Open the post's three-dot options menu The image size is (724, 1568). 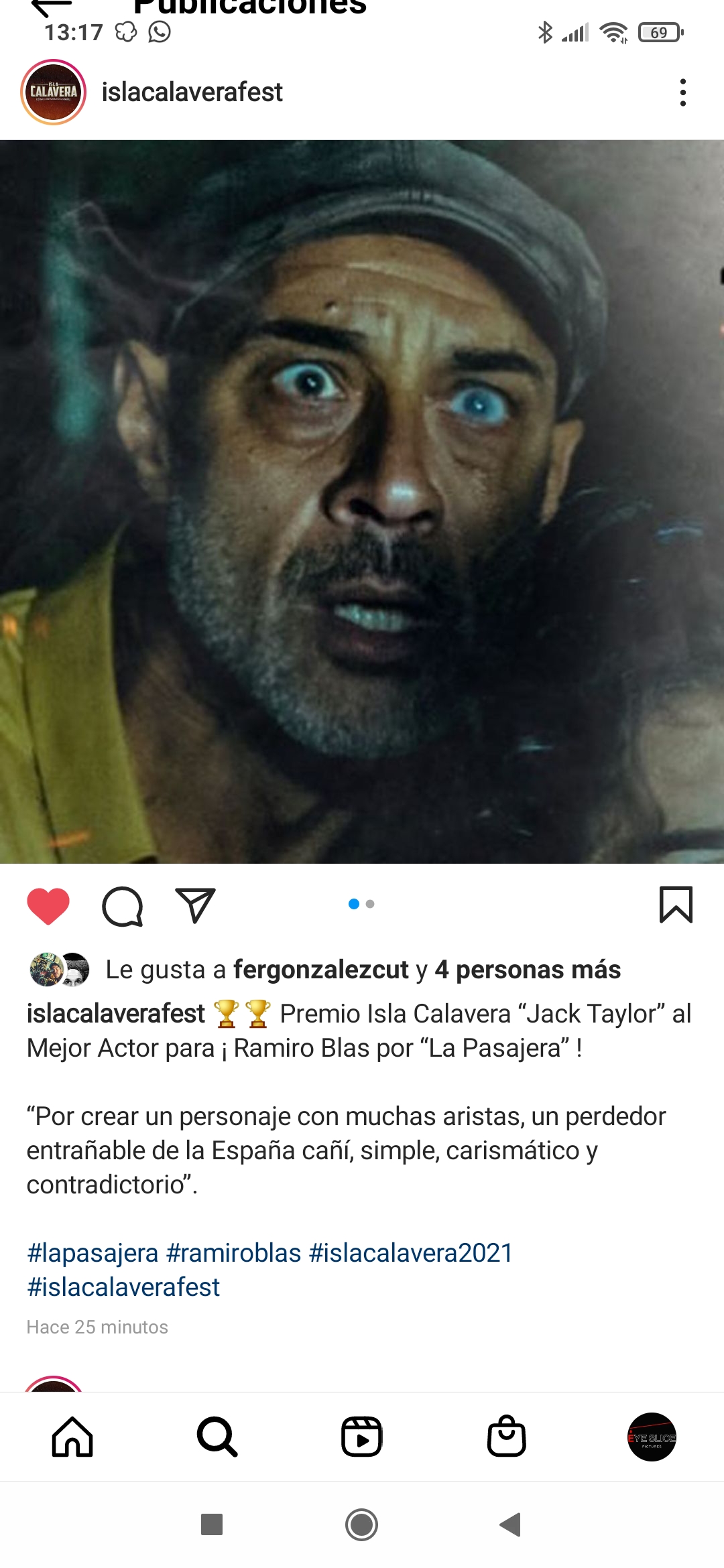click(682, 92)
